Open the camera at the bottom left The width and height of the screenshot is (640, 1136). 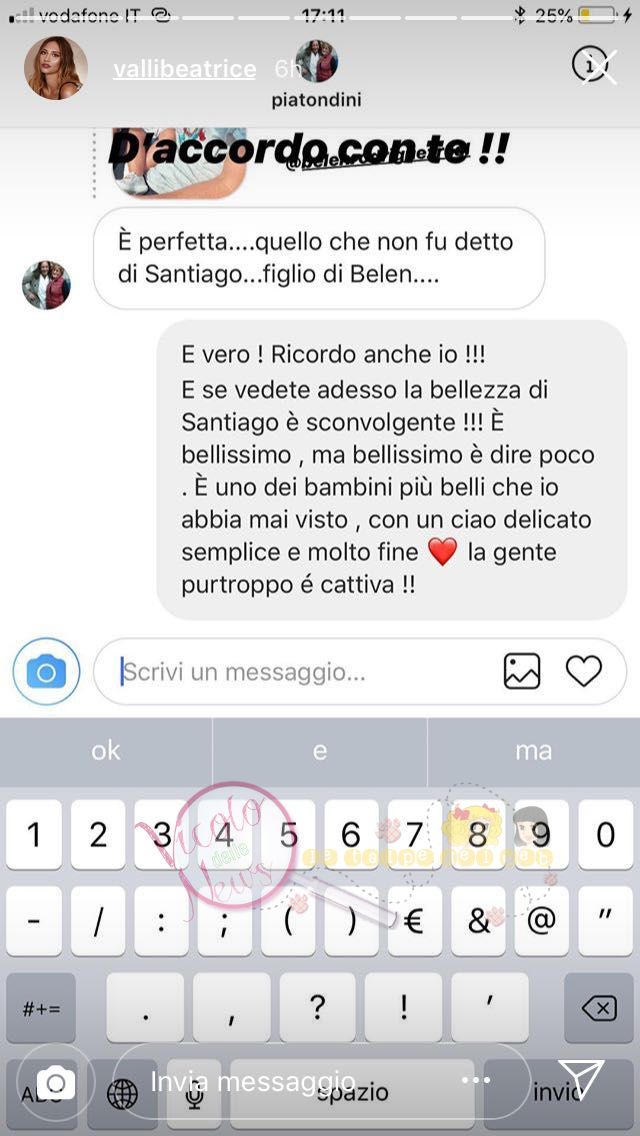click(x=55, y=1082)
